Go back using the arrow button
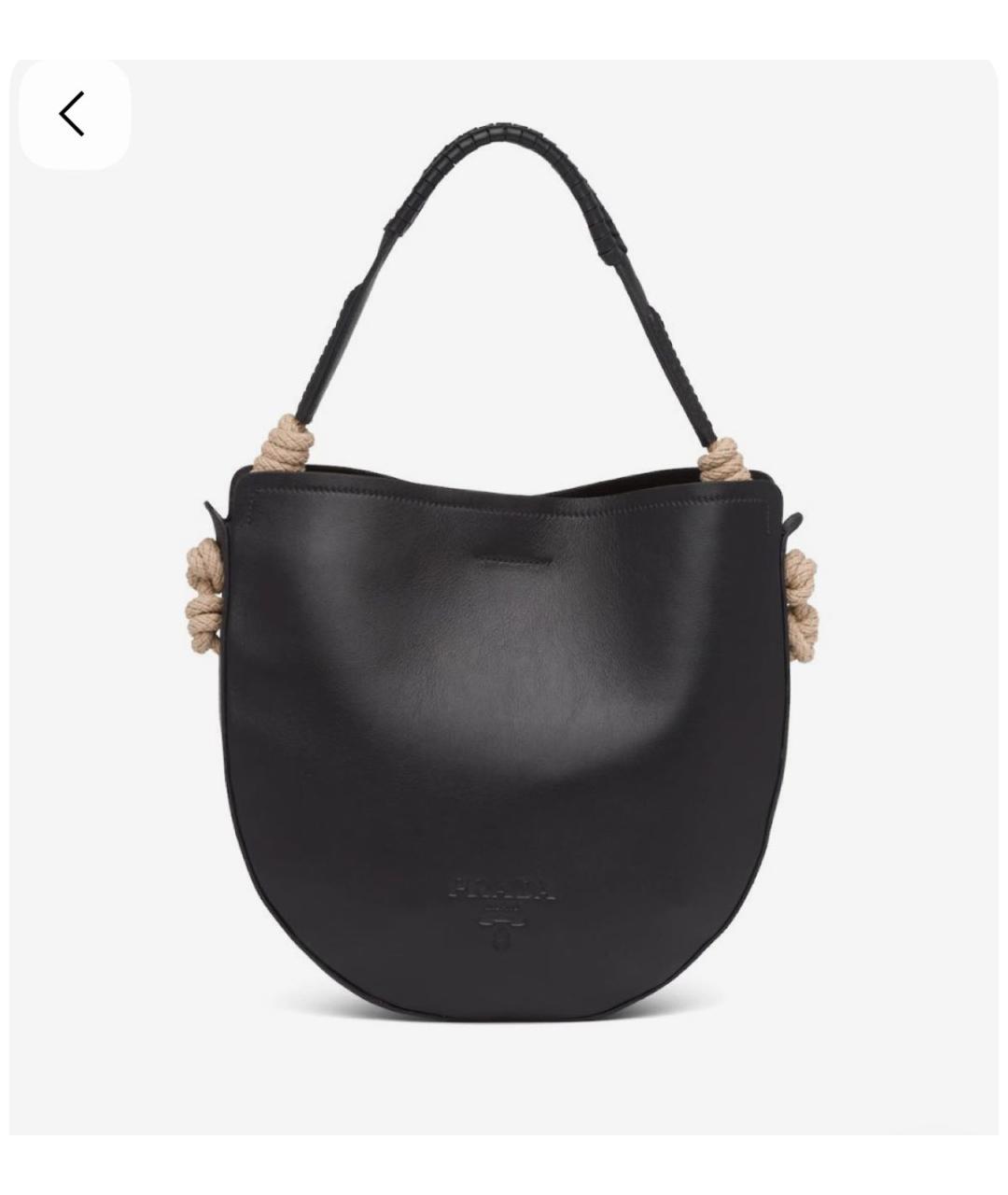1008x1195 pixels. [x=74, y=114]
